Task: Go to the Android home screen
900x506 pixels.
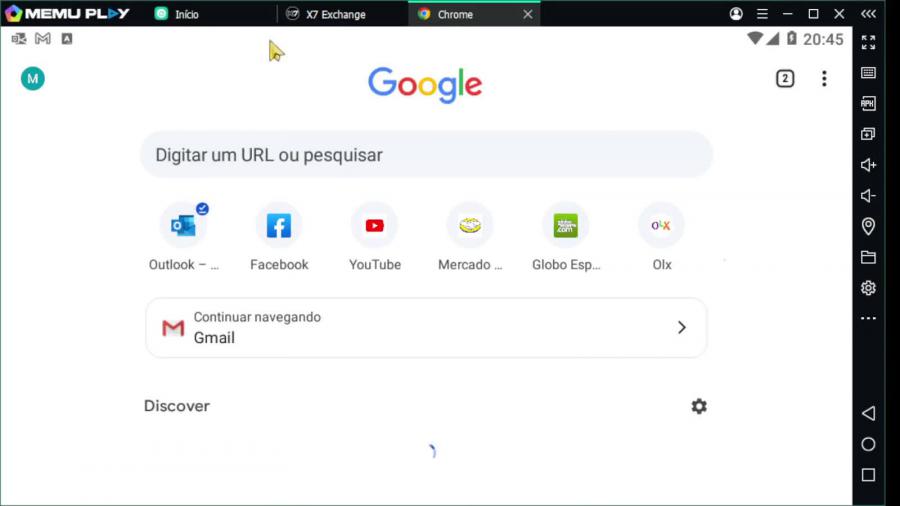Action: pos(868,444)
